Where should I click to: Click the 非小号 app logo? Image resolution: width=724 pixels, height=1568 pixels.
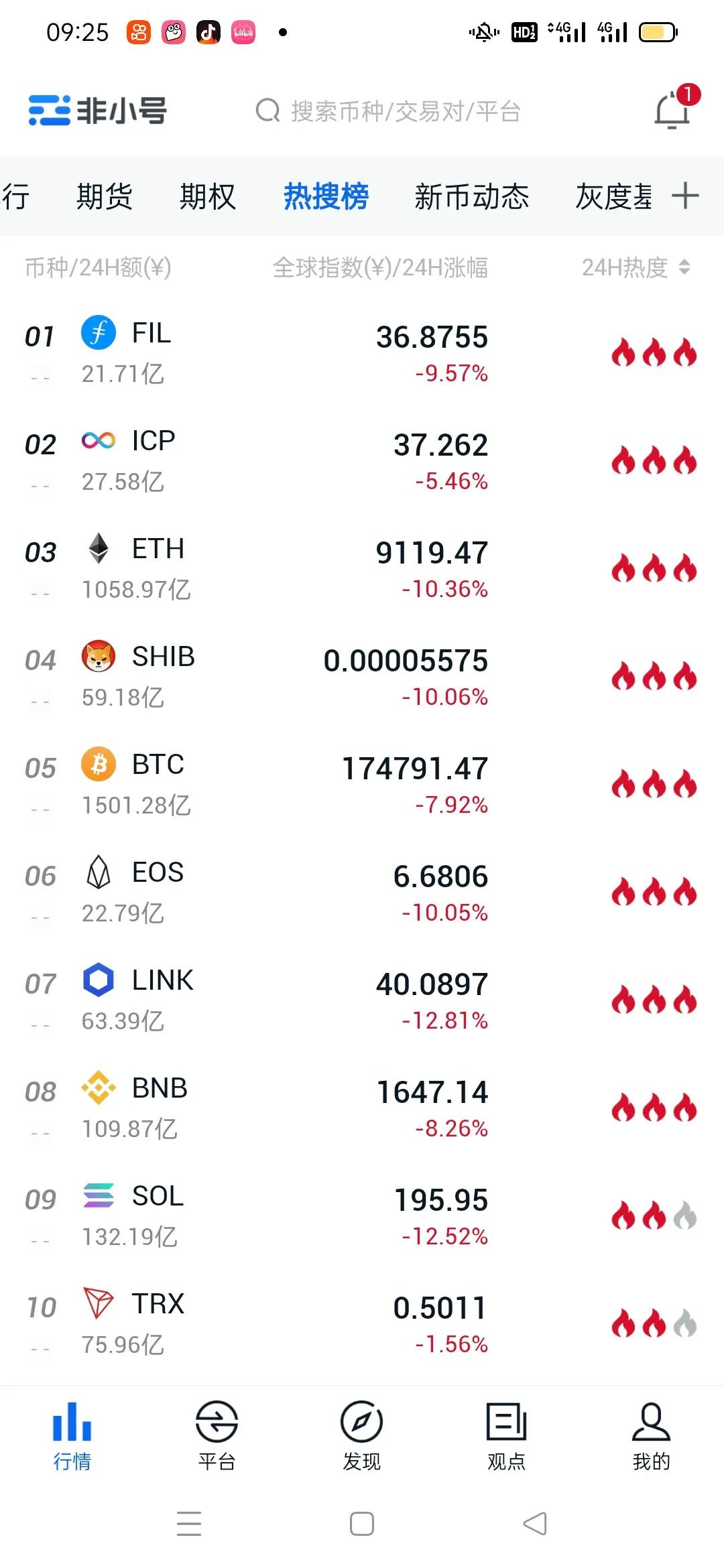coord(97,111)
